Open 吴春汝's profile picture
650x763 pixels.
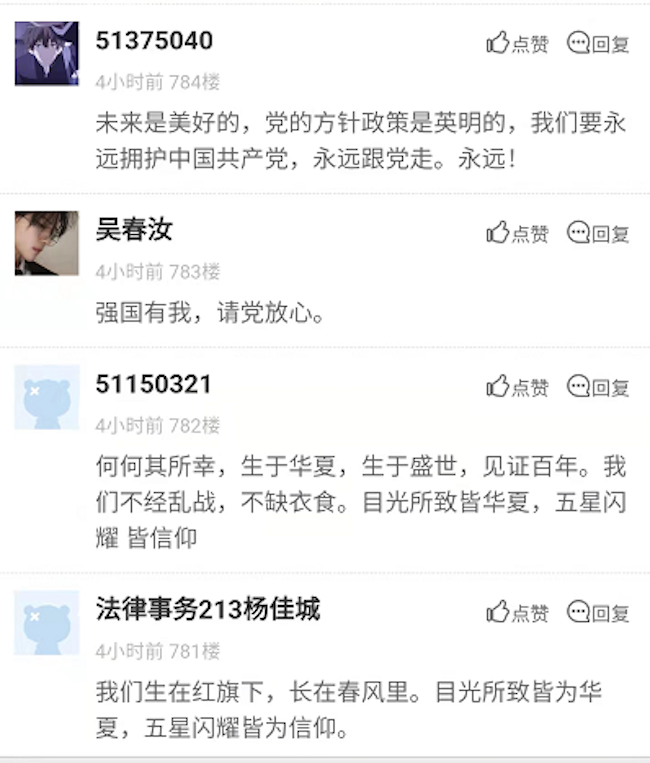[x=47, y=243]
